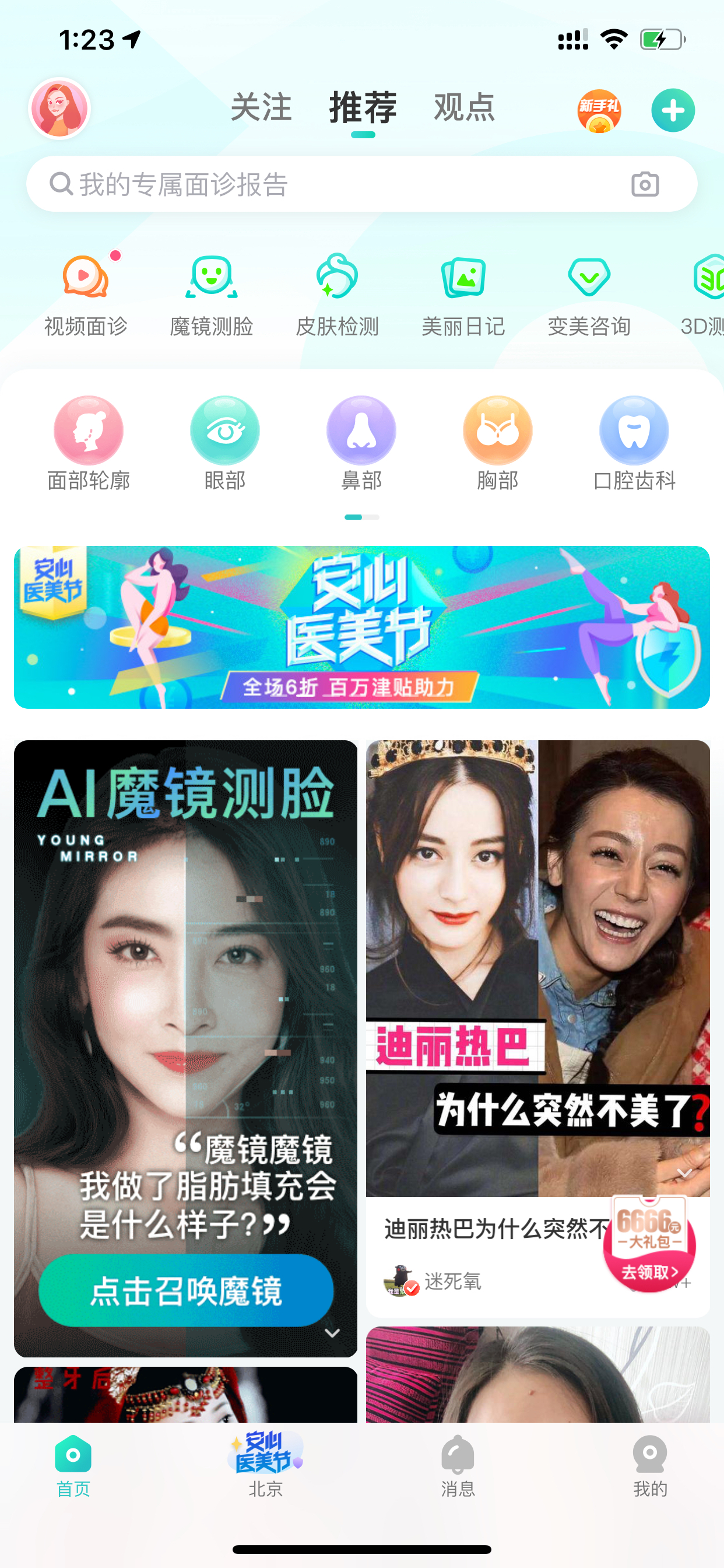Switch to the 关注 tab
Screen dimensions: 724x1568
pyautogui.click(x=262, y=107)
